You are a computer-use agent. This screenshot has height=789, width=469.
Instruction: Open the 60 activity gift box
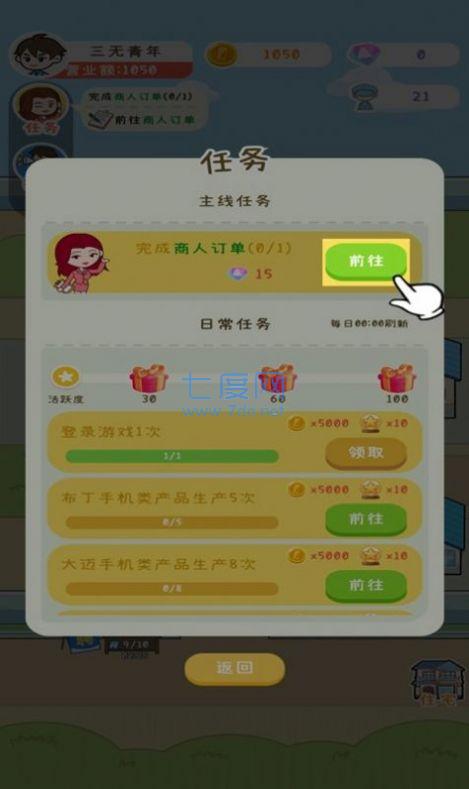(278, 379)
